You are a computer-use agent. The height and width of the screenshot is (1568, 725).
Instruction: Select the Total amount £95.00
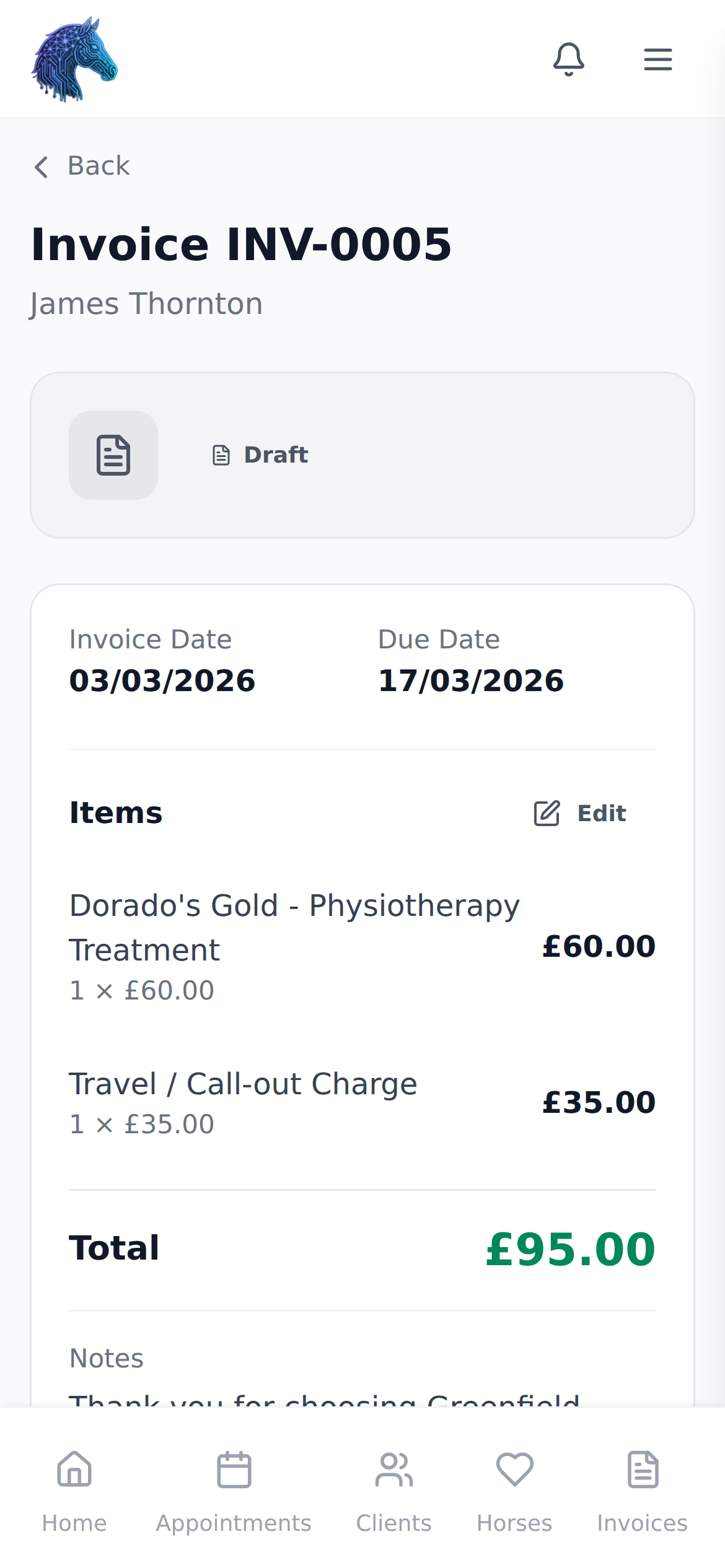click(570, 1248)
